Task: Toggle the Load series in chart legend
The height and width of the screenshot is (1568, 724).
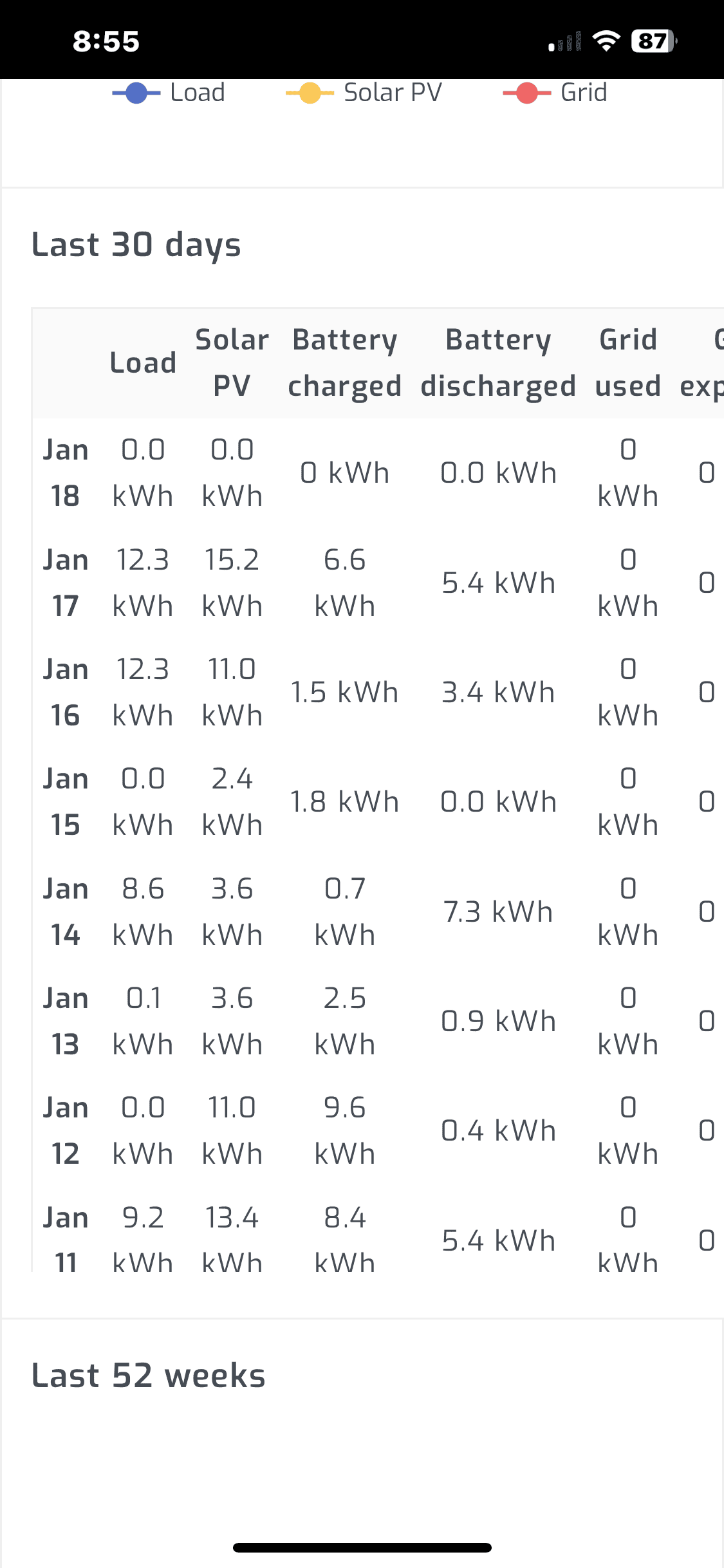Action: click(169, 93)
